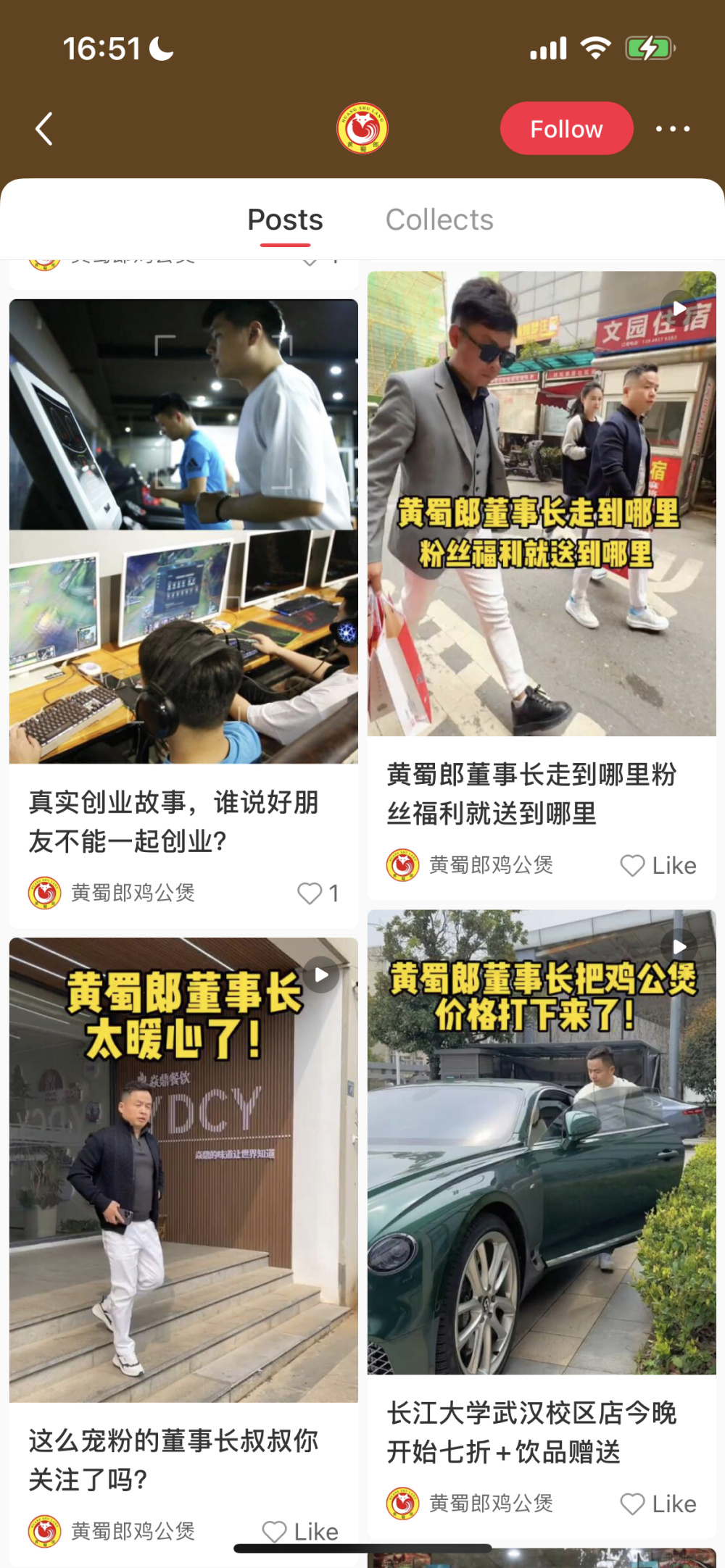Open the video 长江大学武汉校区店今晚开始七折
This screenshot has width=725, height=1568.
click(x=542, y=1142)
